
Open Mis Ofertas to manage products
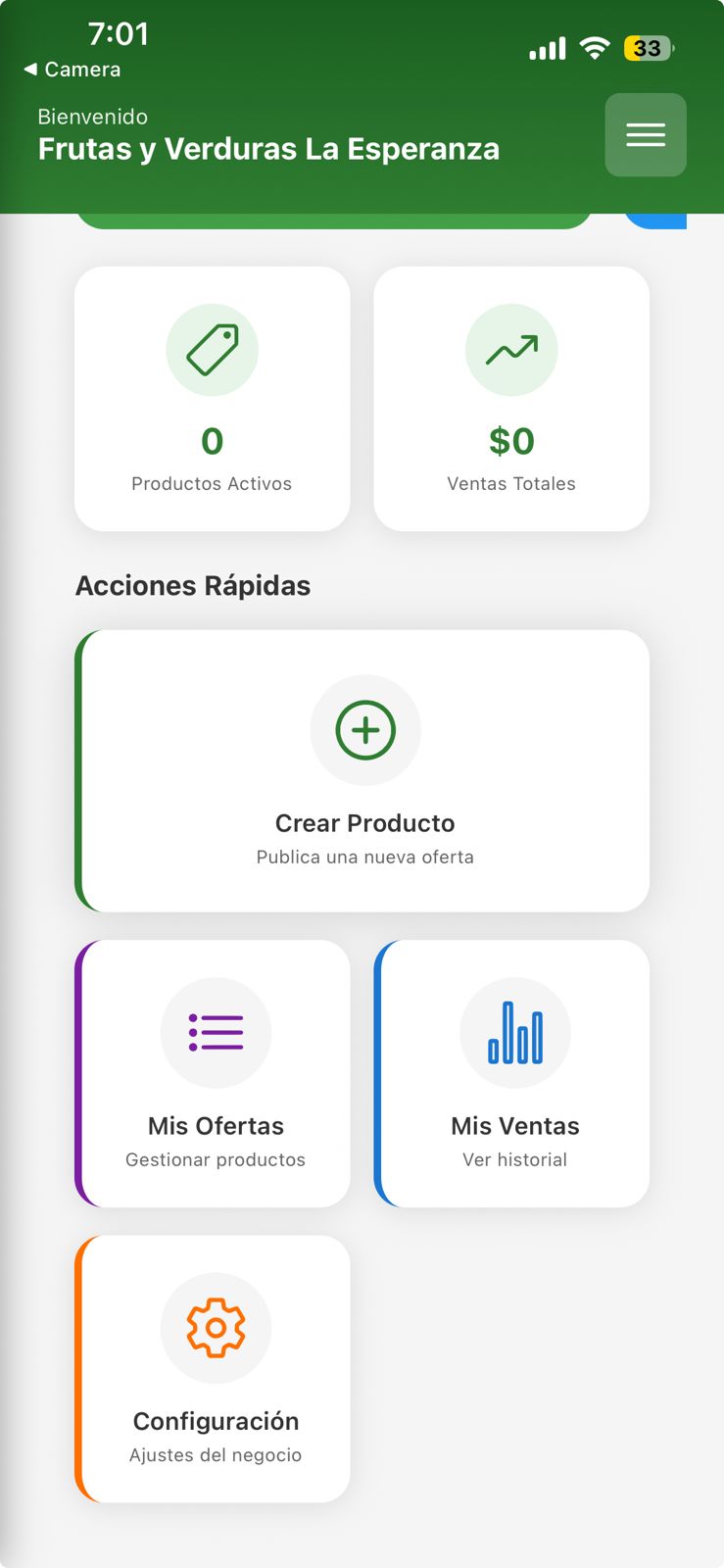(215, 1074)
